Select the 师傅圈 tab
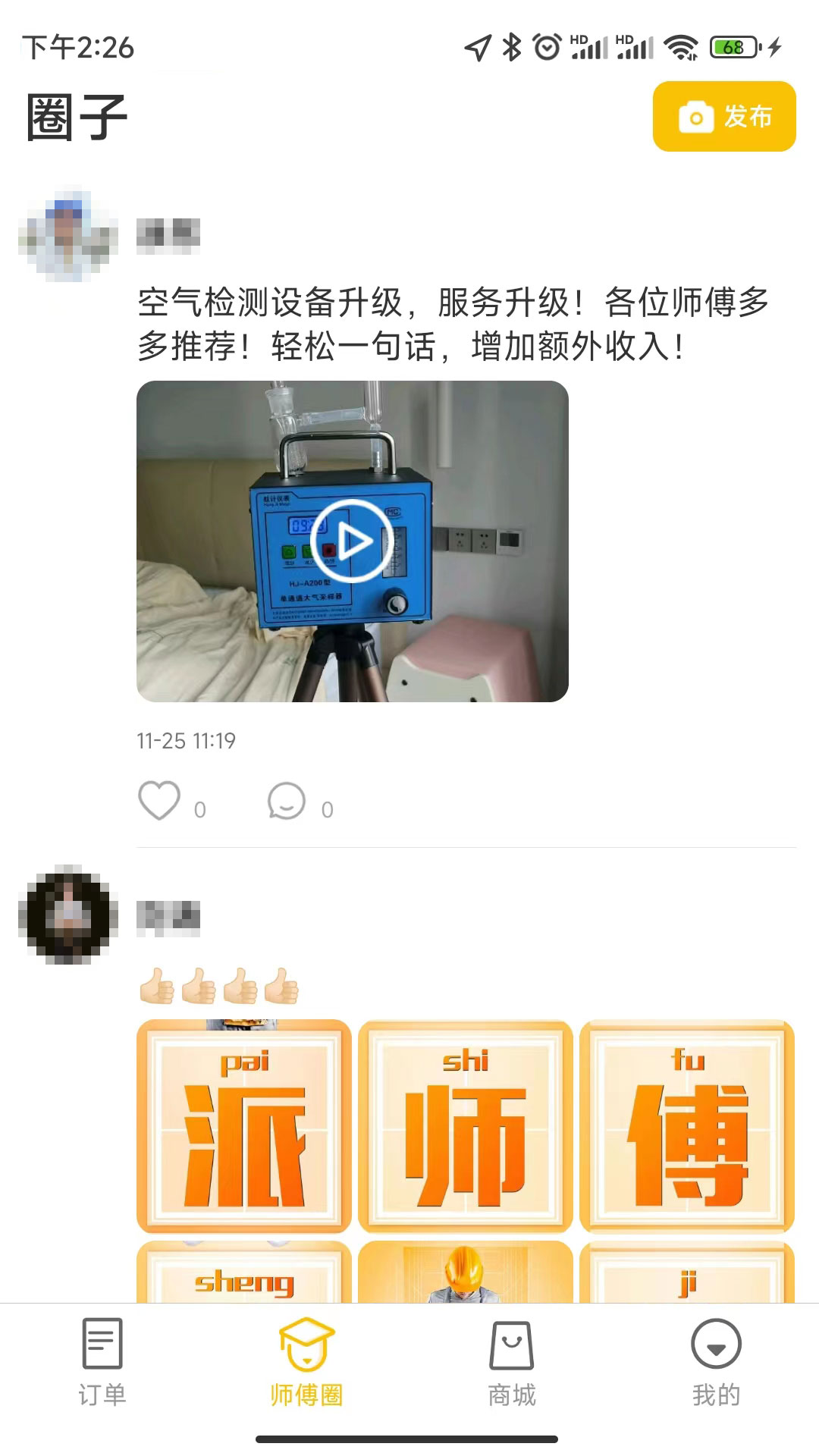This screenshot has width=819, height=1456. pyautogui.click(x=306, y=1363)
